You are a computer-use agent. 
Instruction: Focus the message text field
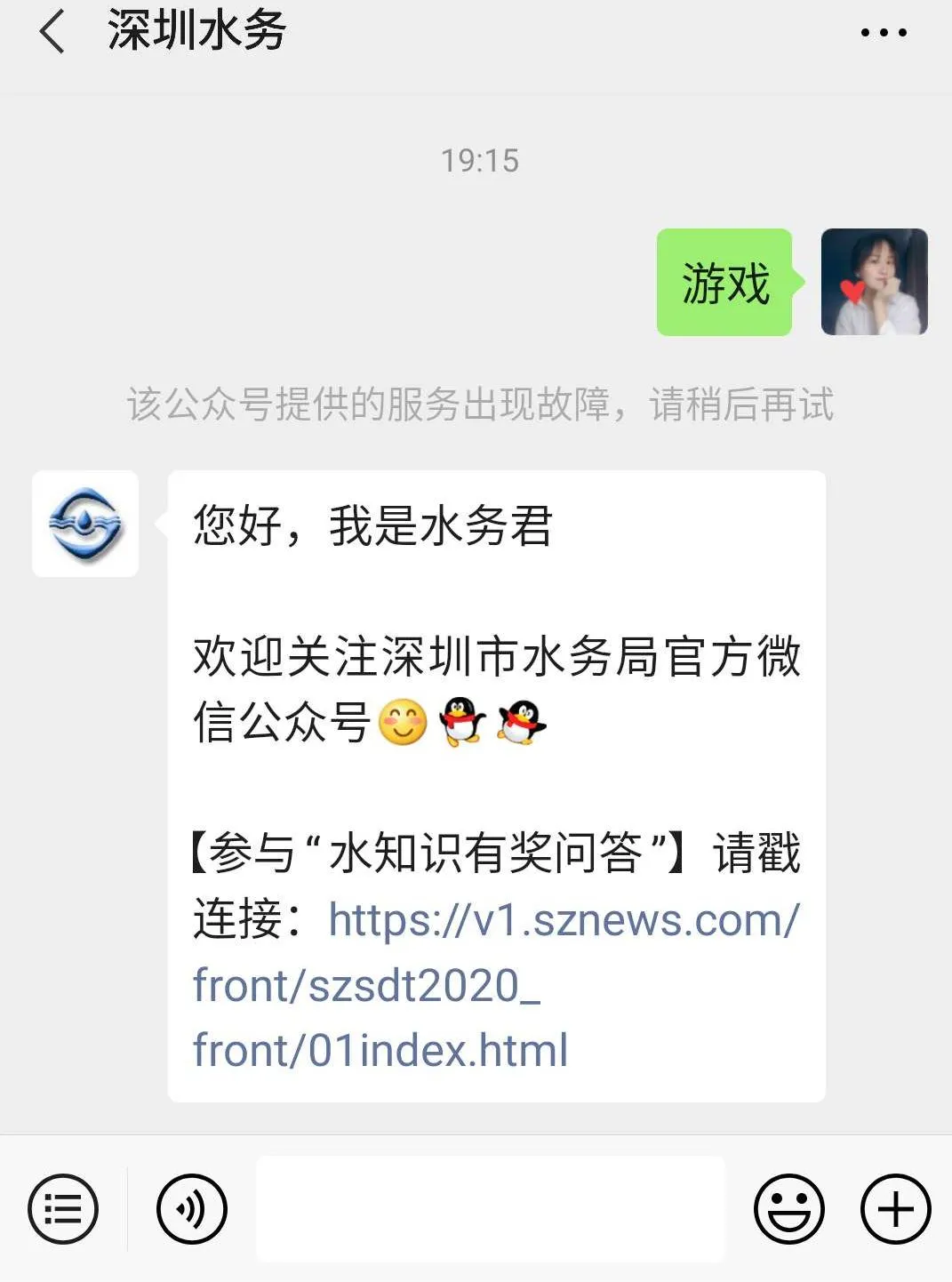491,1209
